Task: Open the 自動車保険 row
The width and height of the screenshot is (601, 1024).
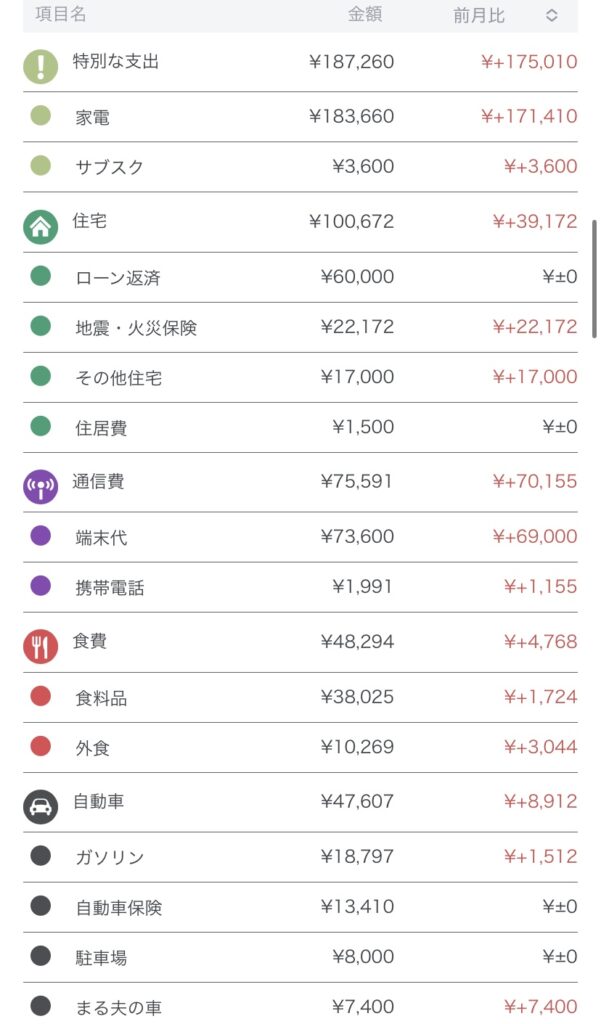Action: click(118, 907)
